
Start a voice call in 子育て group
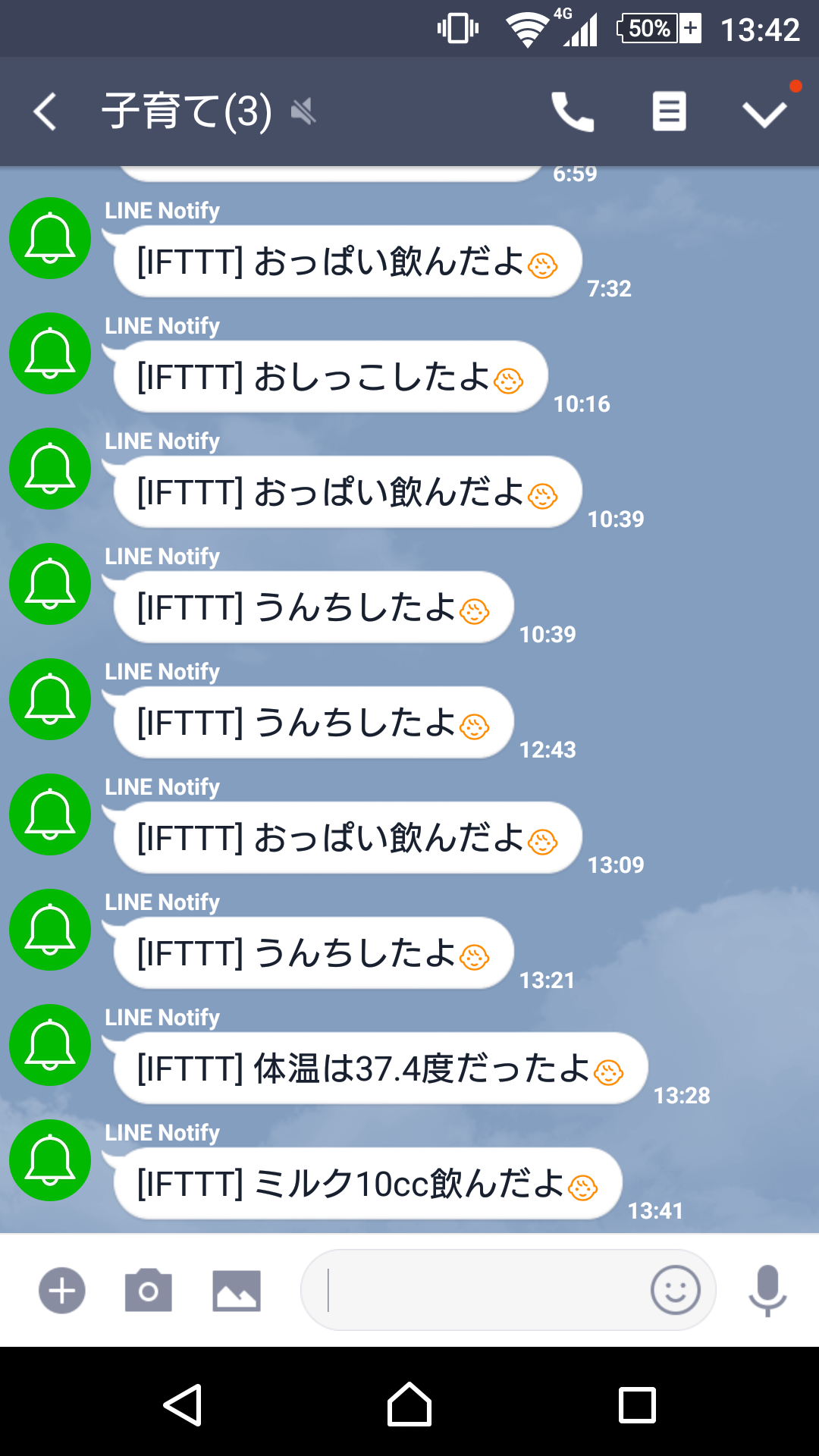click(572, 111)
